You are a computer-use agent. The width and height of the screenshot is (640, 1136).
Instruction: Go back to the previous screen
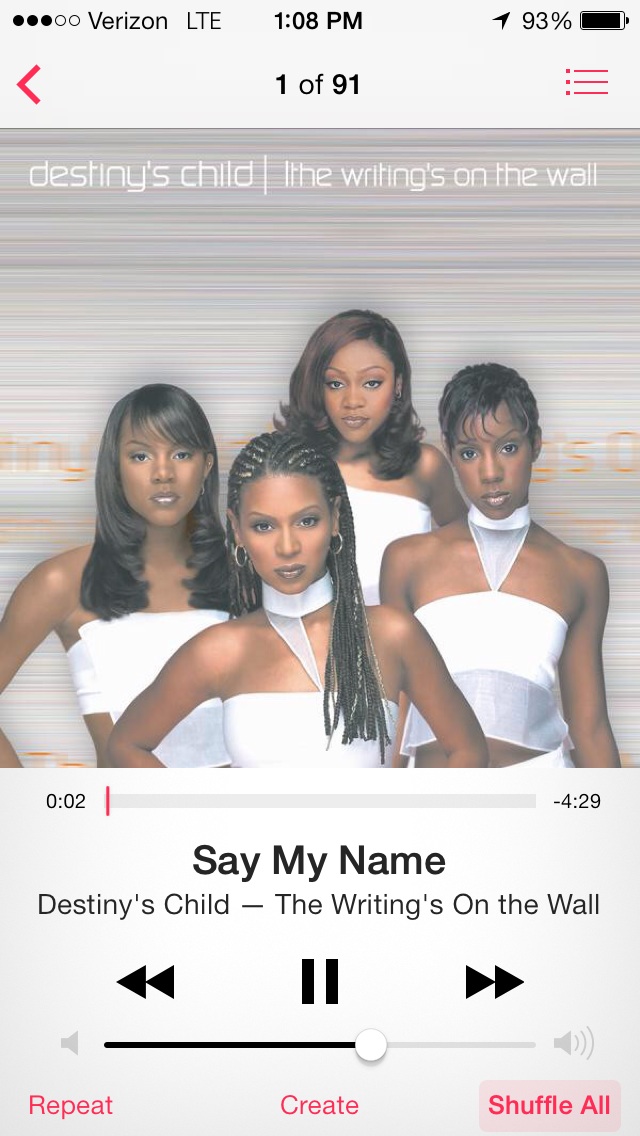(x=29, y=85)
